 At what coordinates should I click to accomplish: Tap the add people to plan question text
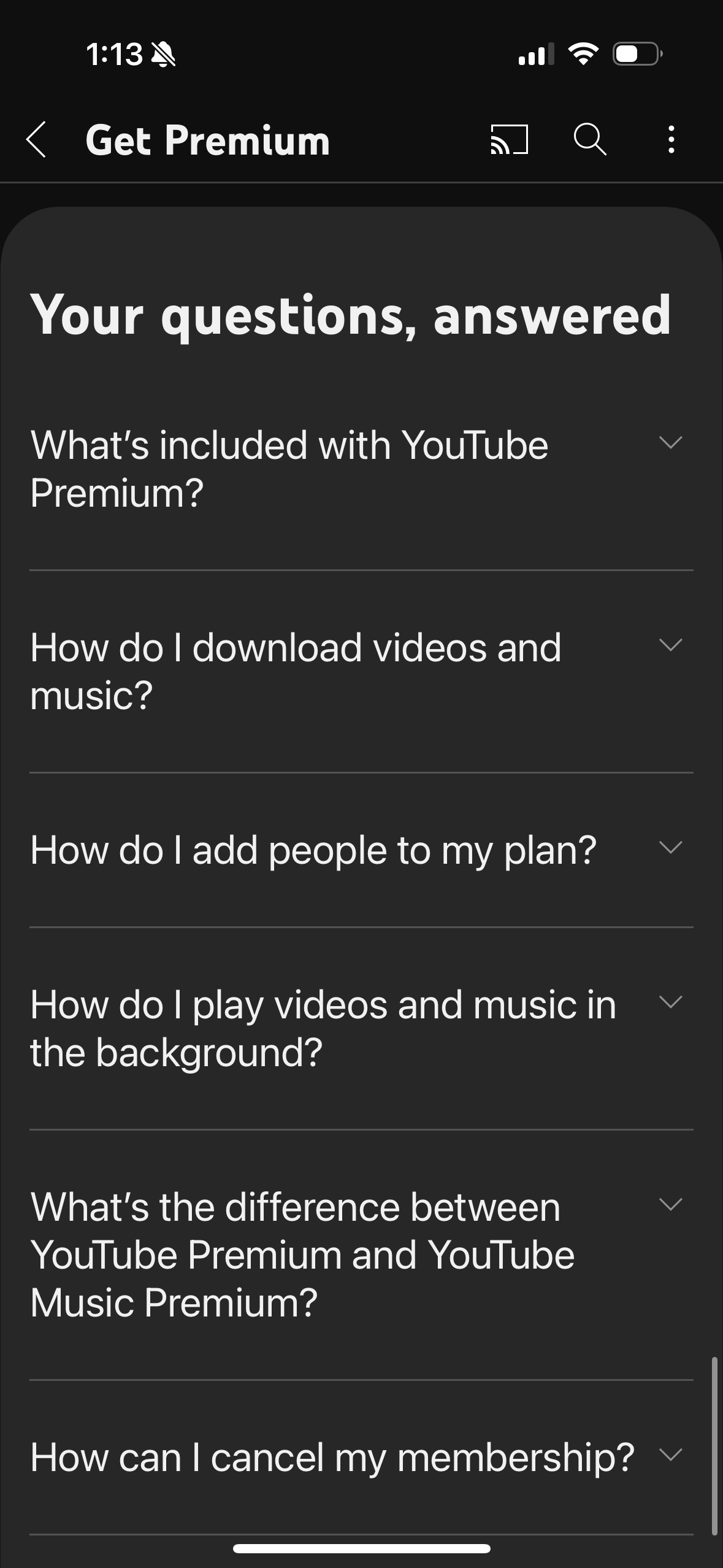314,848
